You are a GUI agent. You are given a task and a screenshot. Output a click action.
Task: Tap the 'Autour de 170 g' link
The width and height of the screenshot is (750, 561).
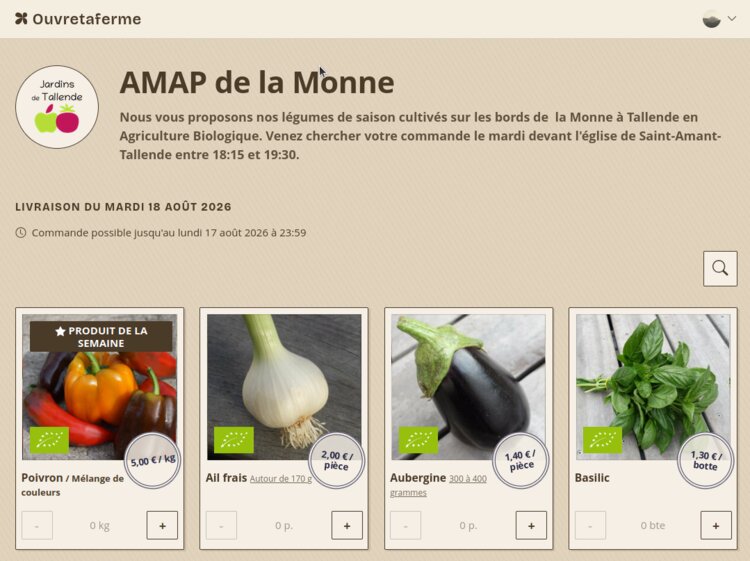point(281,479)
